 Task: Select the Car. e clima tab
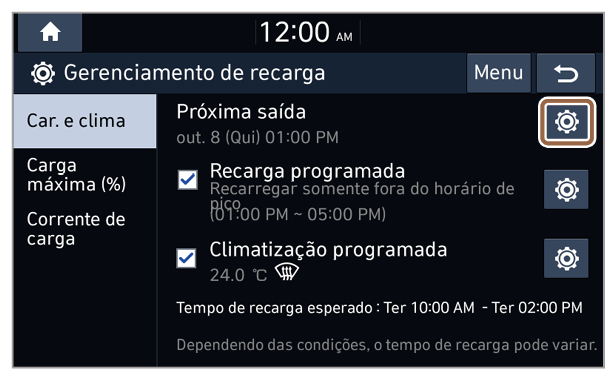pos(85,121)
